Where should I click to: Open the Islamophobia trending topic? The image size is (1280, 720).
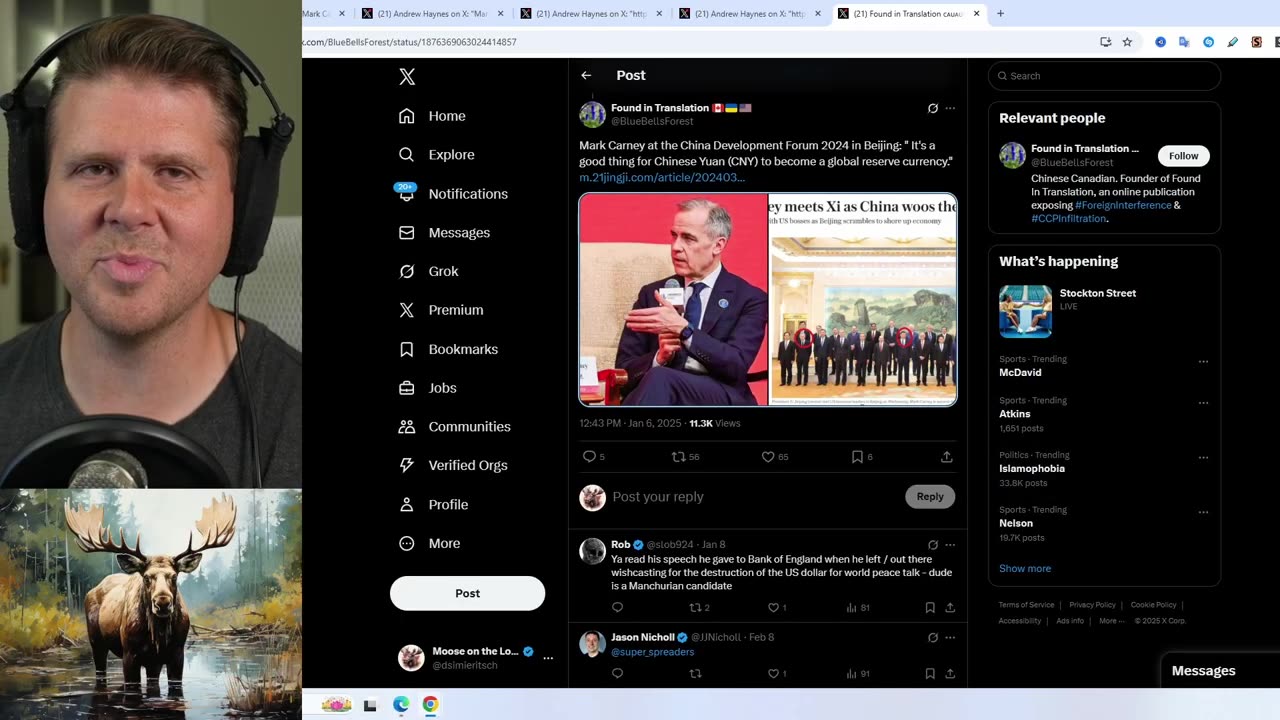[1031, 468]
